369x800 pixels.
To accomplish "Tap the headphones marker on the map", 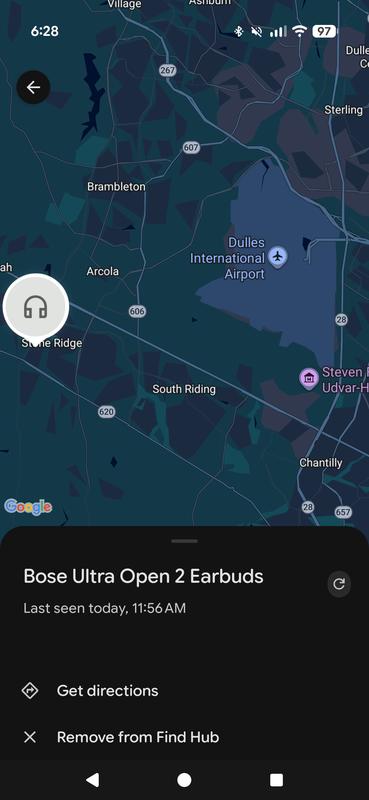I will (36, 307).
